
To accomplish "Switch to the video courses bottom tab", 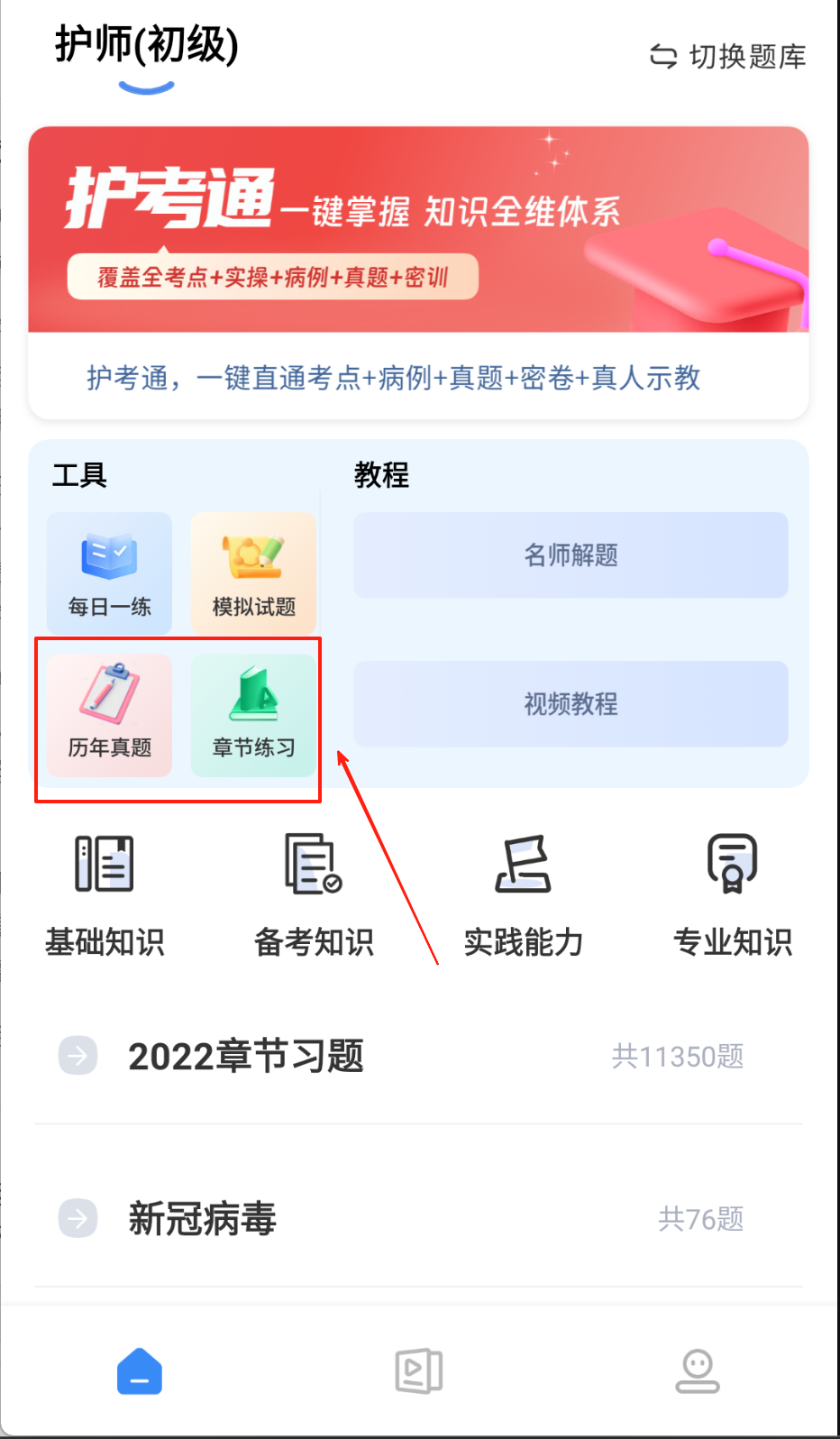I will tap(419, 1371).
